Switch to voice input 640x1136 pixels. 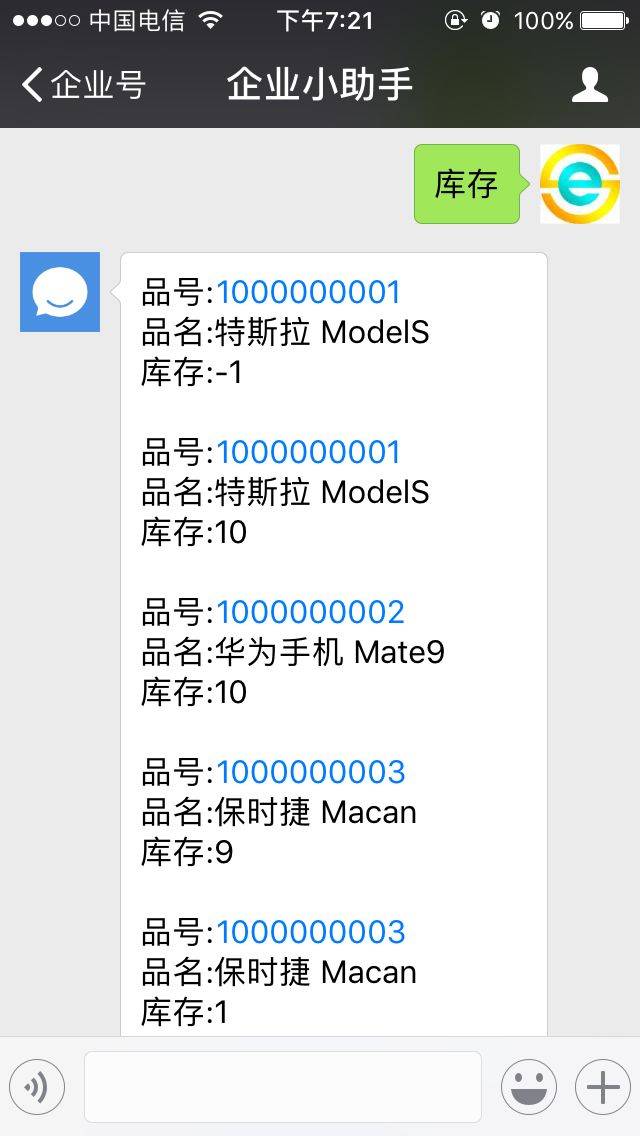pos(37,1087)
